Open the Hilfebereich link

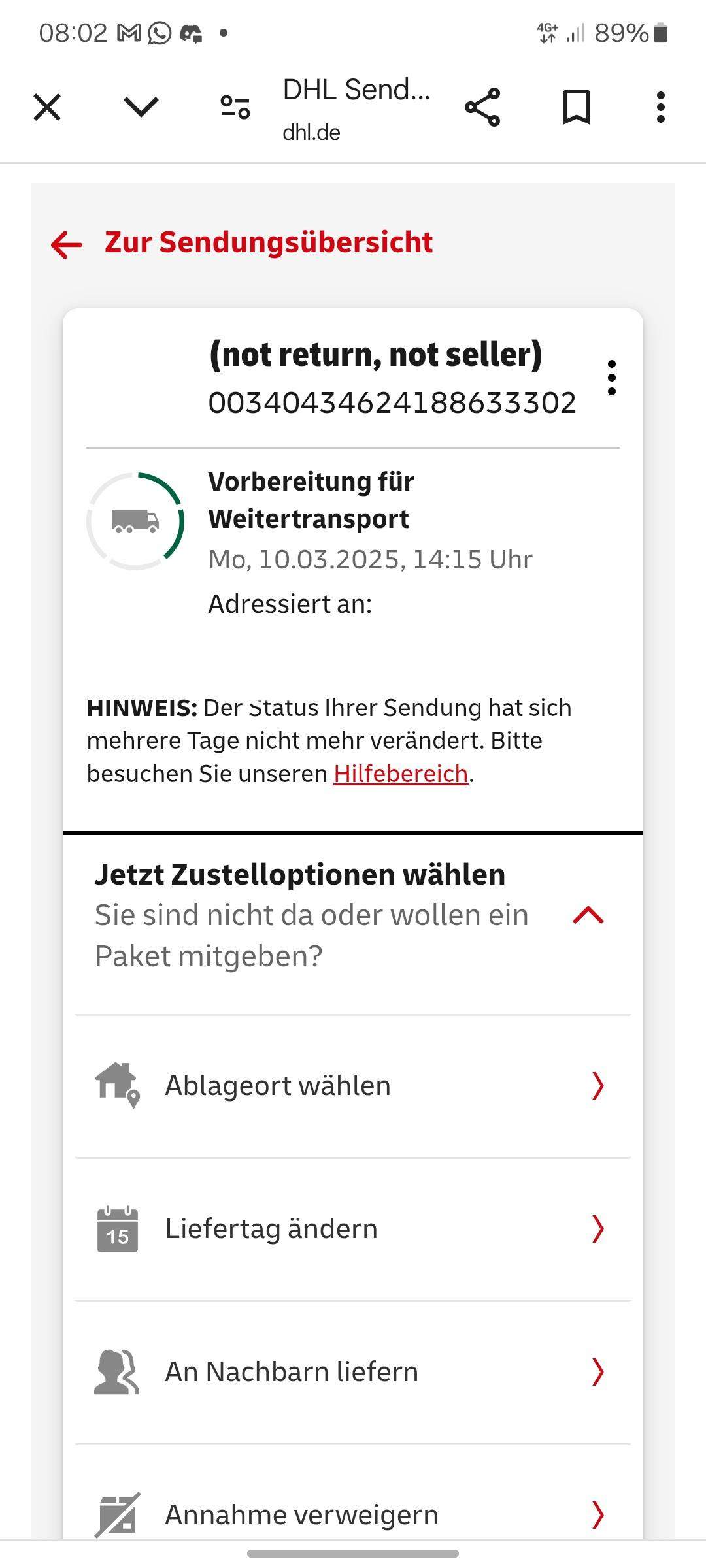400,774
